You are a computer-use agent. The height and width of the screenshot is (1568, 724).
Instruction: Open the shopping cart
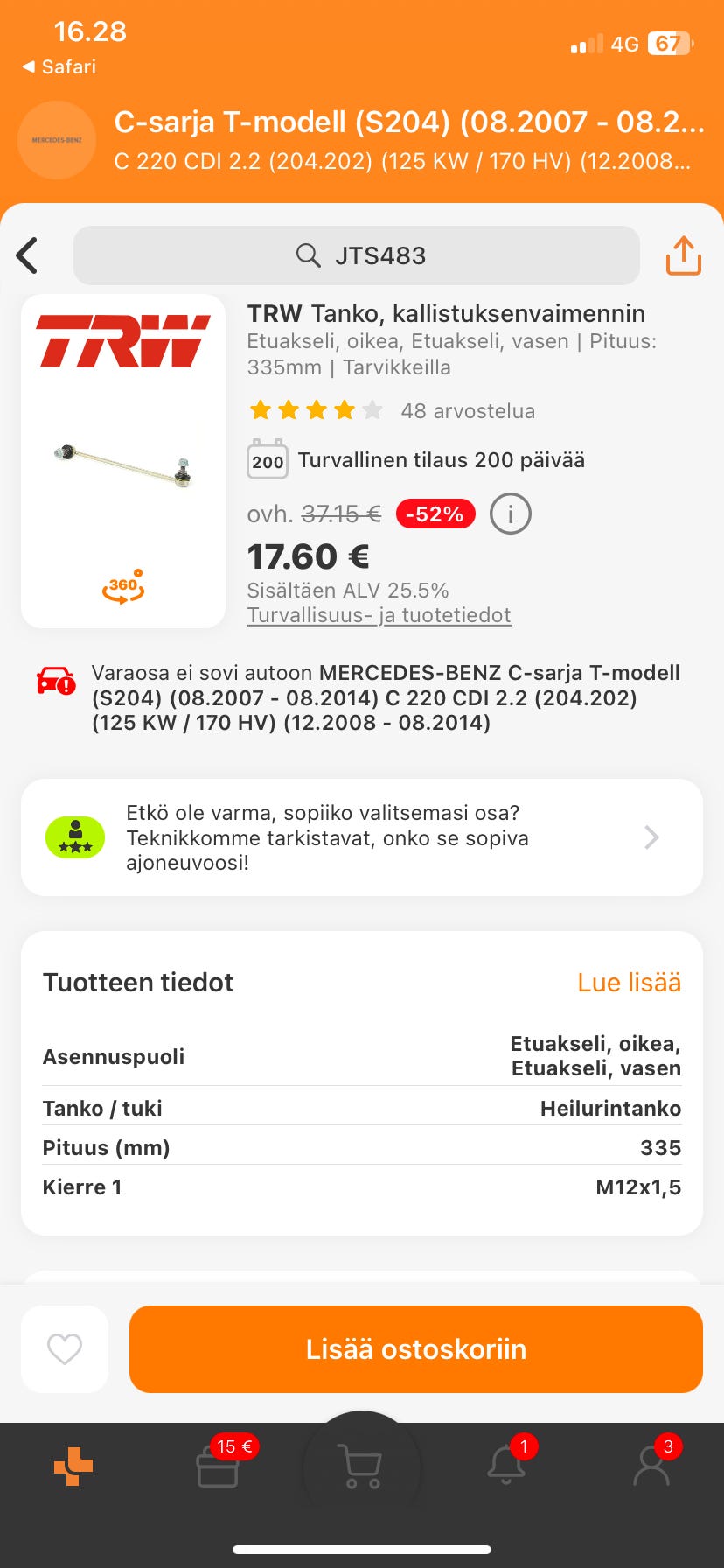click(x=361, y=1467)
